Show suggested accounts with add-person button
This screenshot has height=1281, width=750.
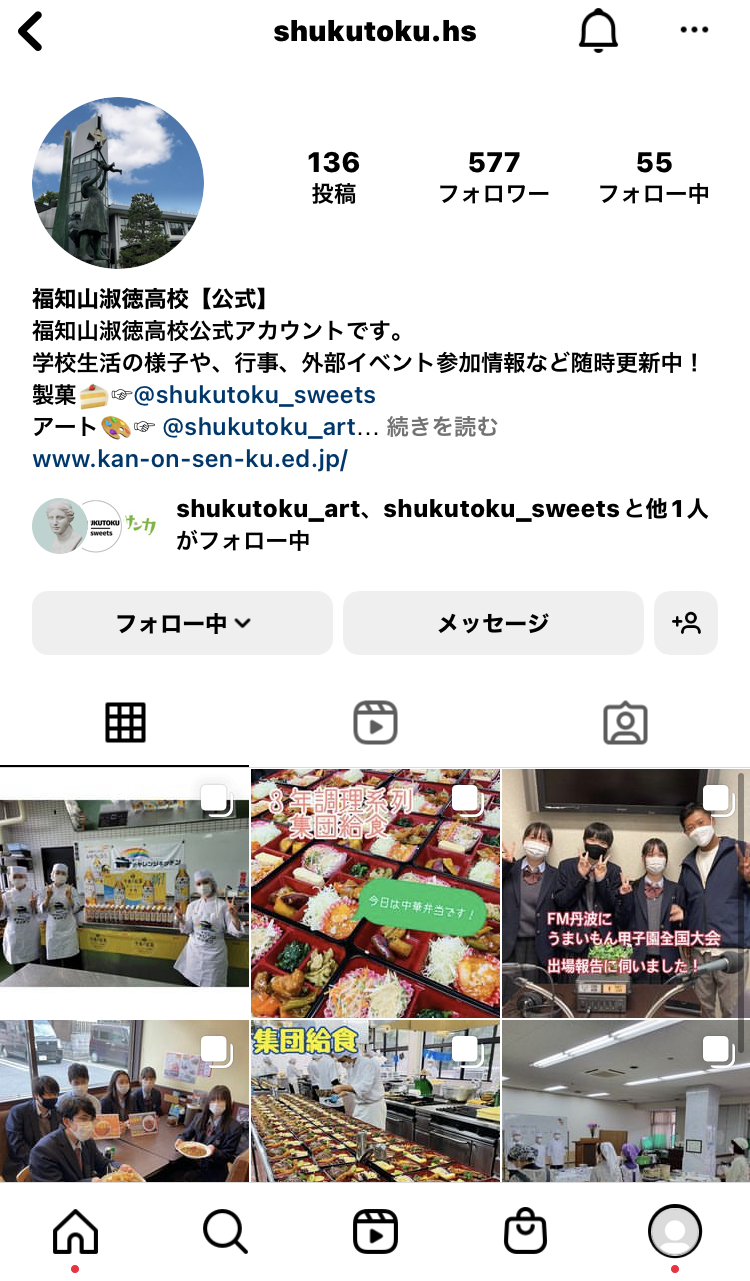[x=686, y=623]
